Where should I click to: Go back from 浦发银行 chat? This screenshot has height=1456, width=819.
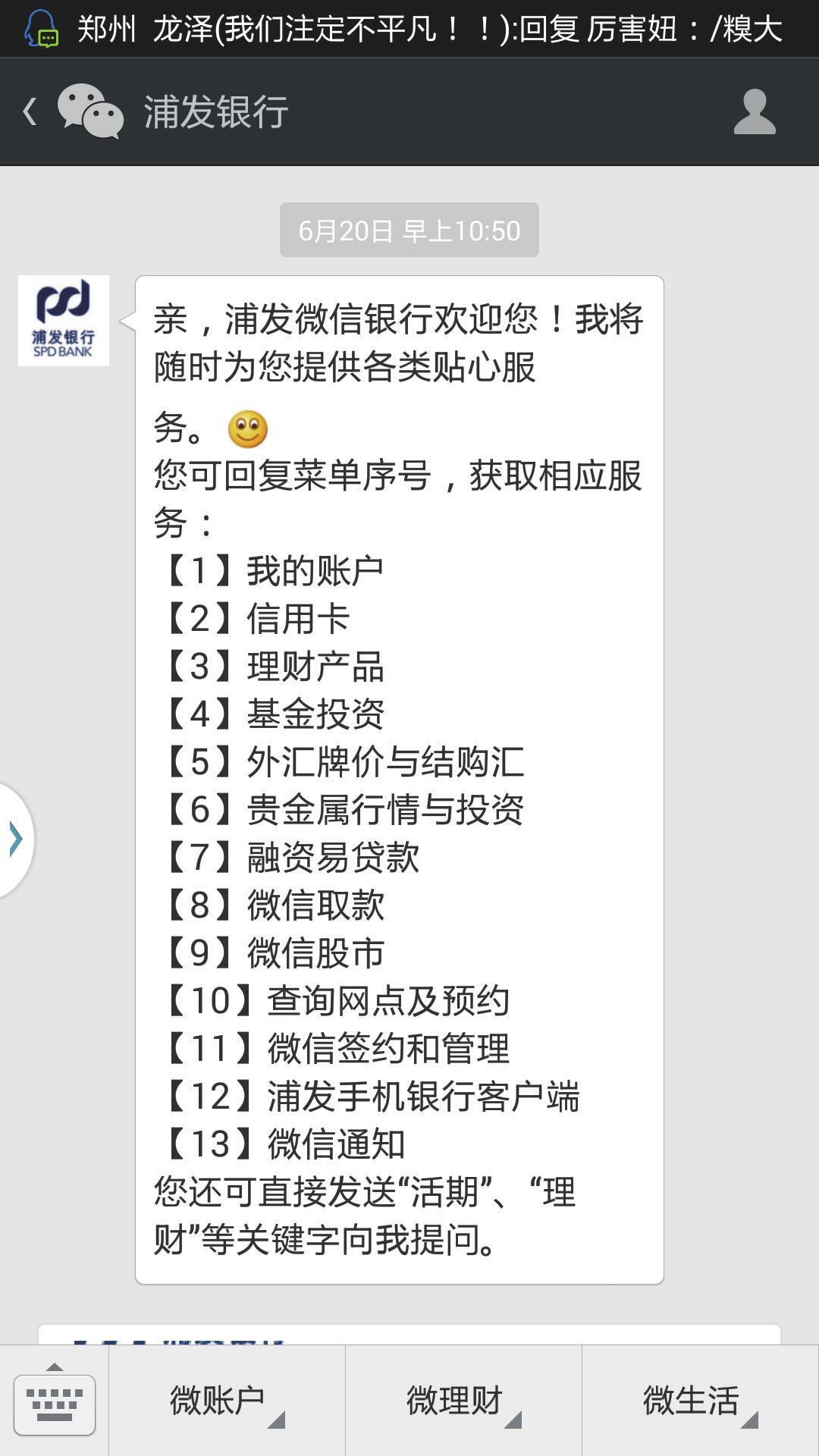coord(30,111)
